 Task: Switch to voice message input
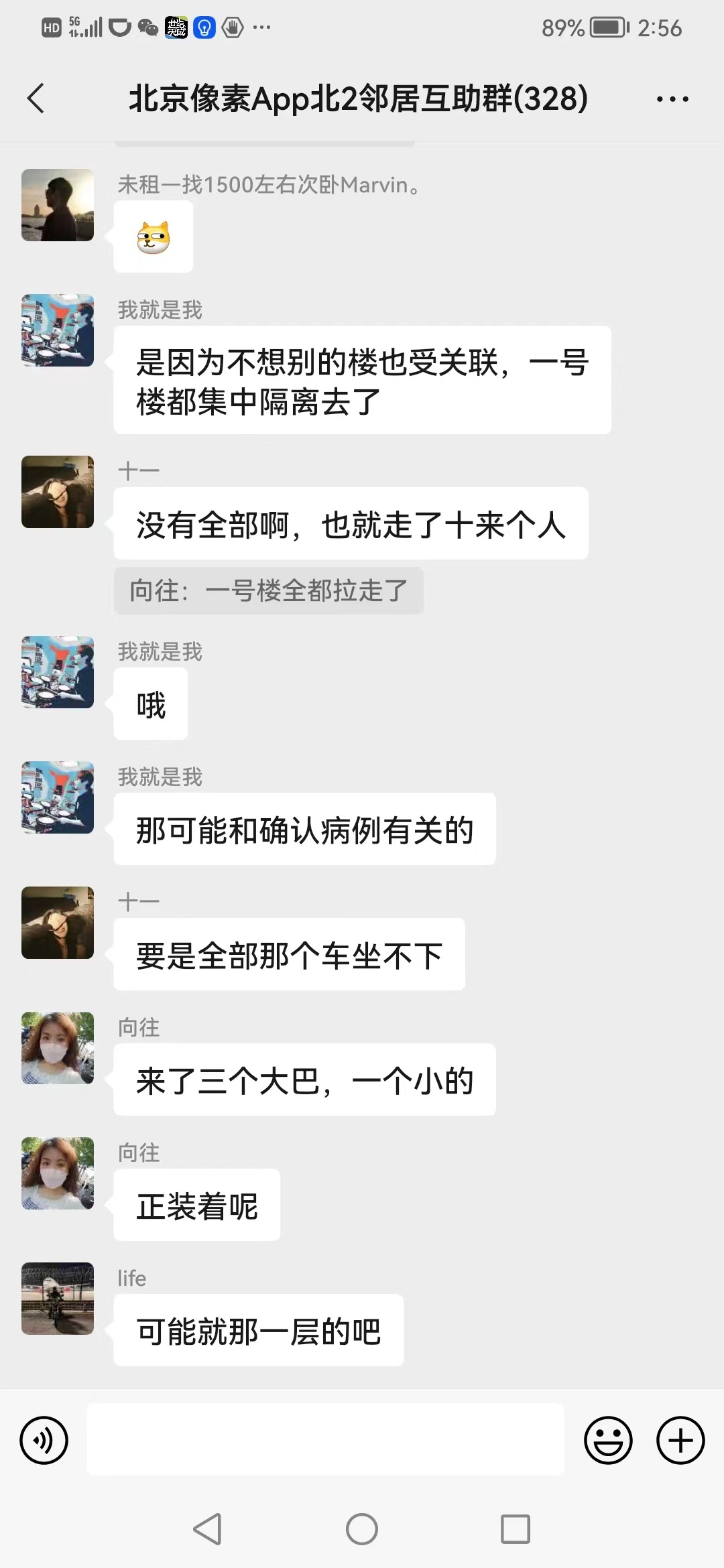(x=44, y=1440)
